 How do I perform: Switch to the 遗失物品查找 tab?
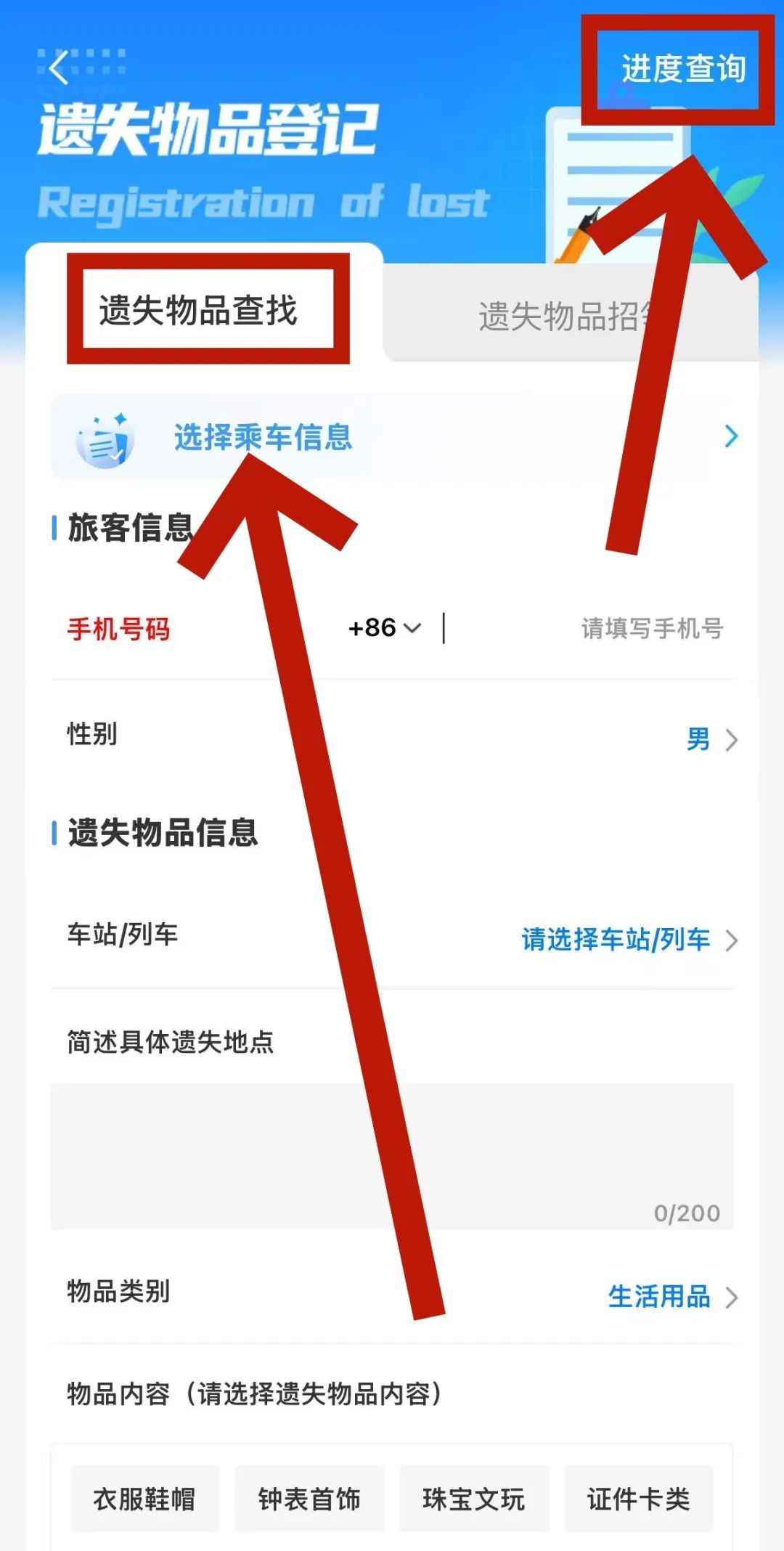199,311
